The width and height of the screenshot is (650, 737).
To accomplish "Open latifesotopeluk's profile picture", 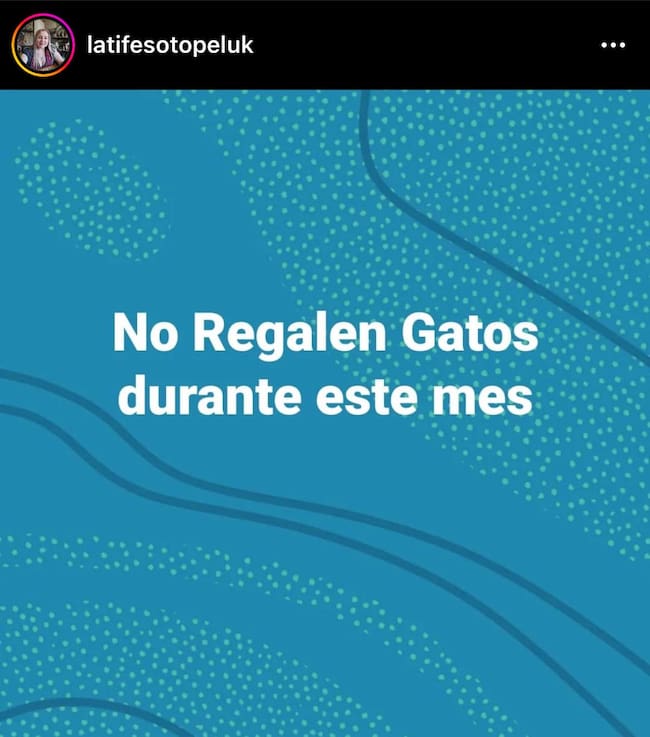I will pos(42,45).
